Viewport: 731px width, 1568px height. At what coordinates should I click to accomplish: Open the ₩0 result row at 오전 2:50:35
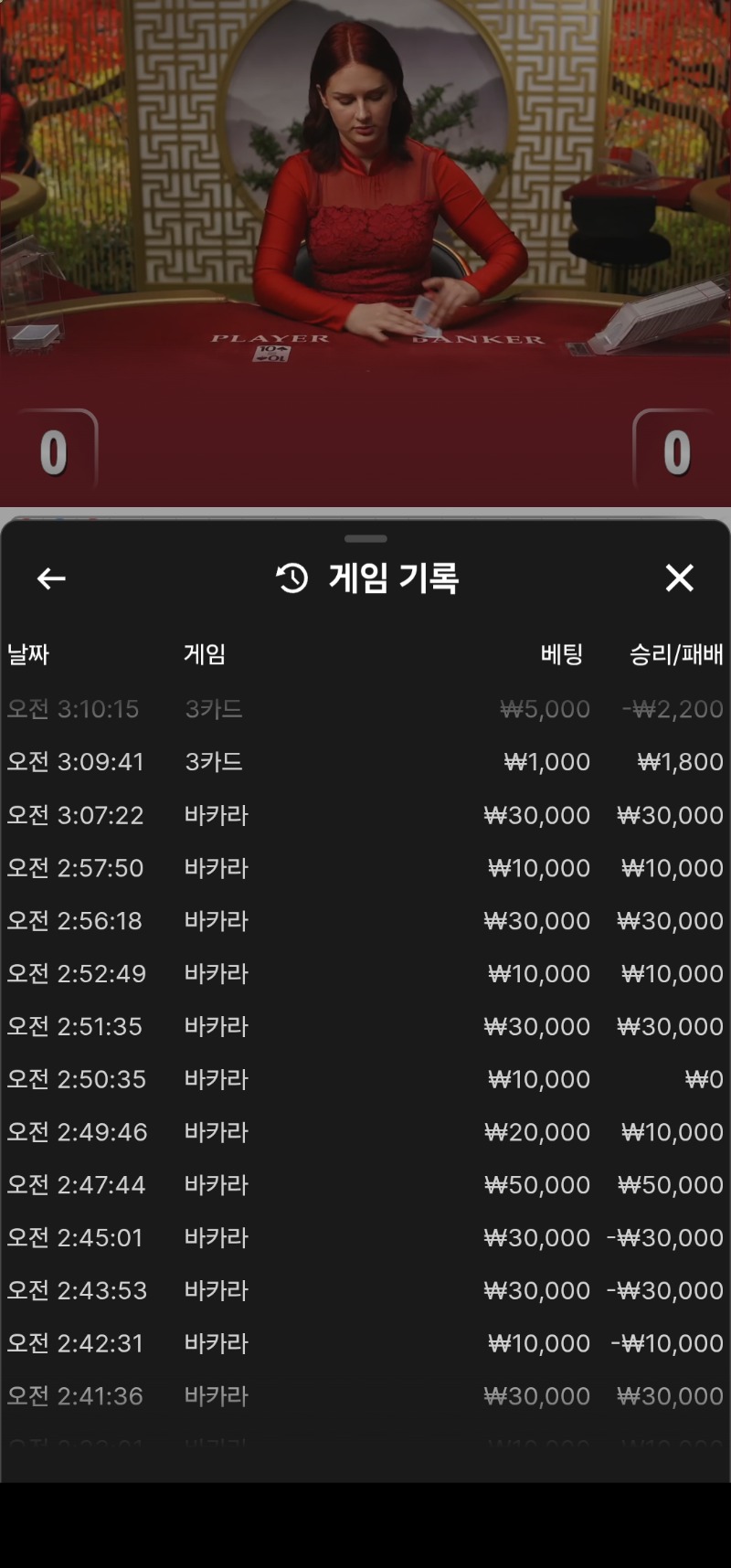[x=365, y=1080]
